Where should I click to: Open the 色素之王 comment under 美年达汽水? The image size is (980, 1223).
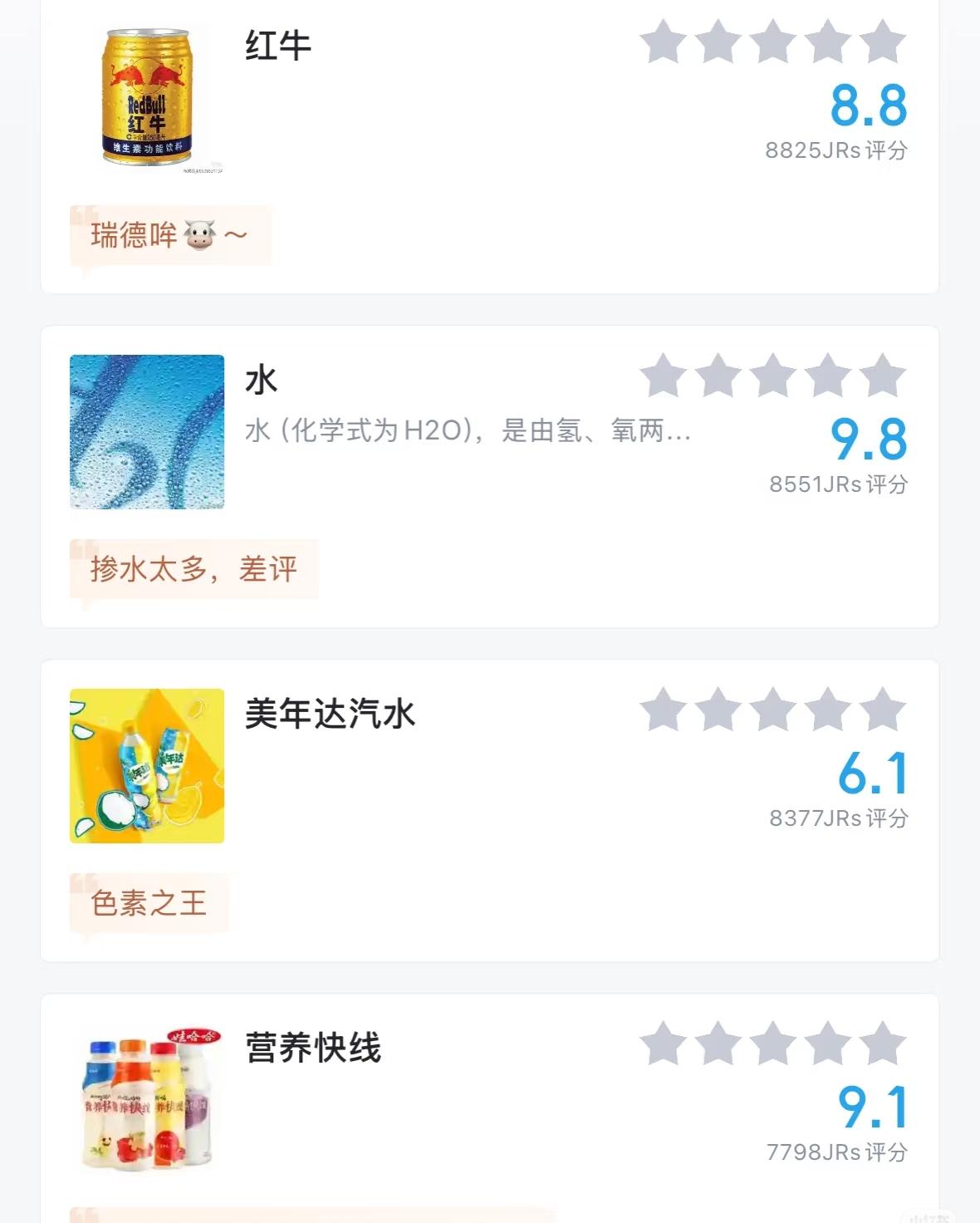(149, 903)
